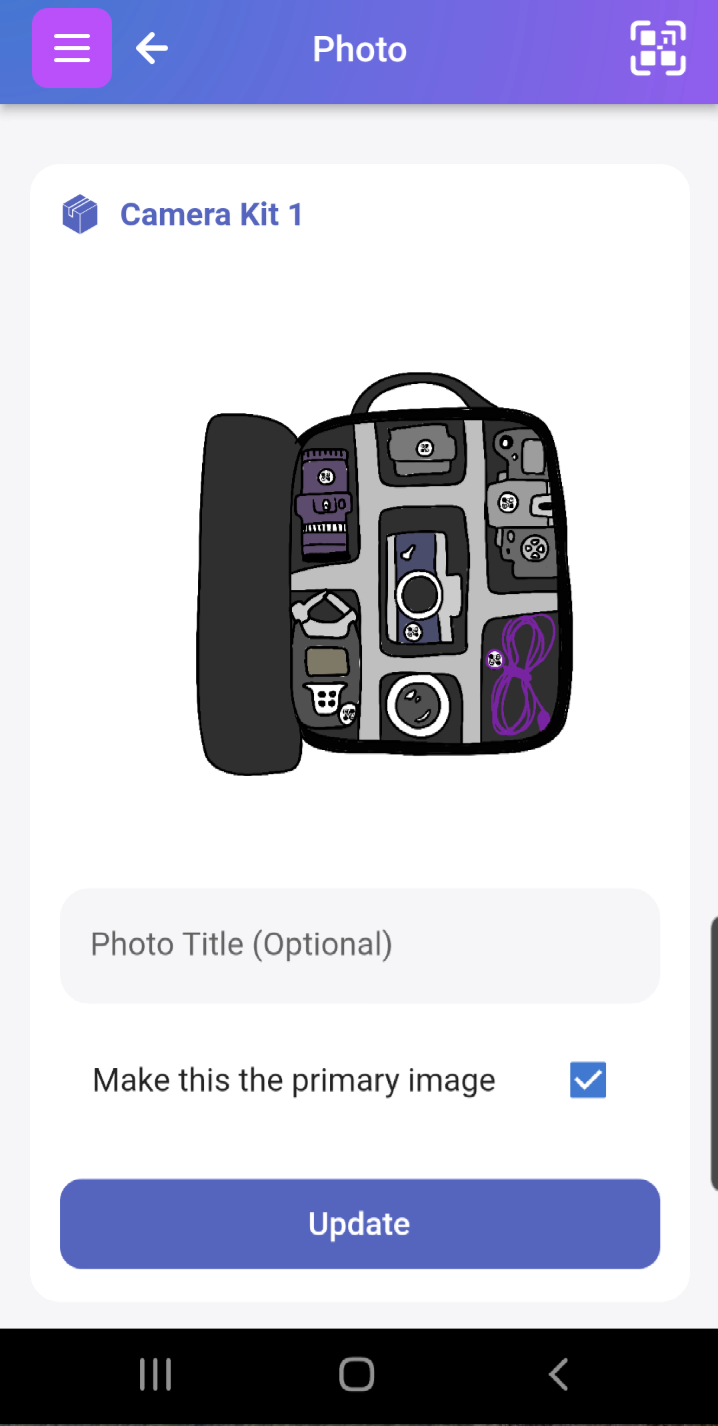Tap the Update button

(360, 1224)
